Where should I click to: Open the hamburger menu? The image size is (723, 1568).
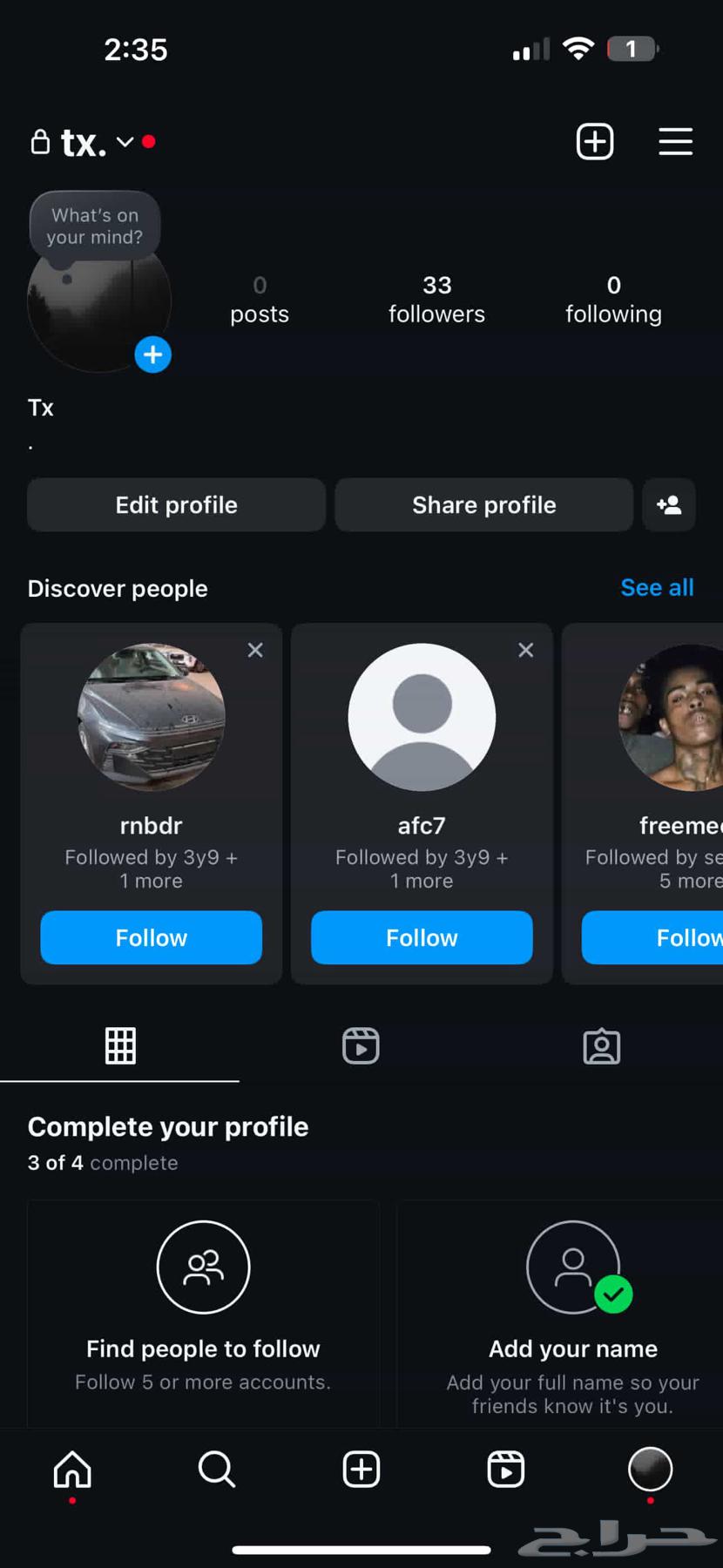675,142
